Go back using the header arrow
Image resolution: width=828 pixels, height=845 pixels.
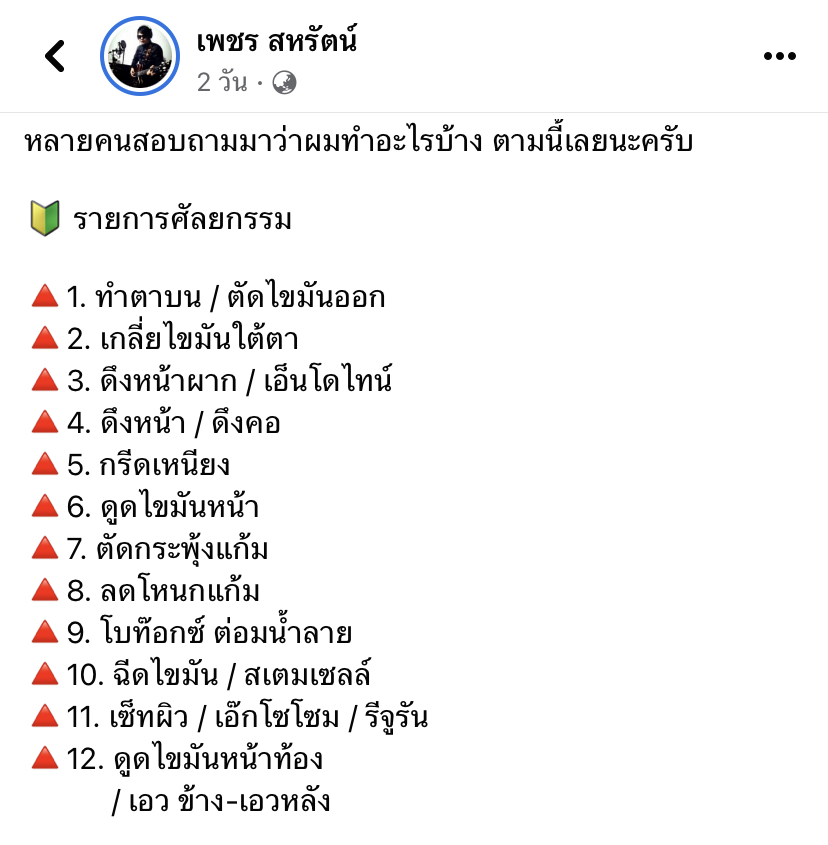pyautogui.click(x=55, y=57)
